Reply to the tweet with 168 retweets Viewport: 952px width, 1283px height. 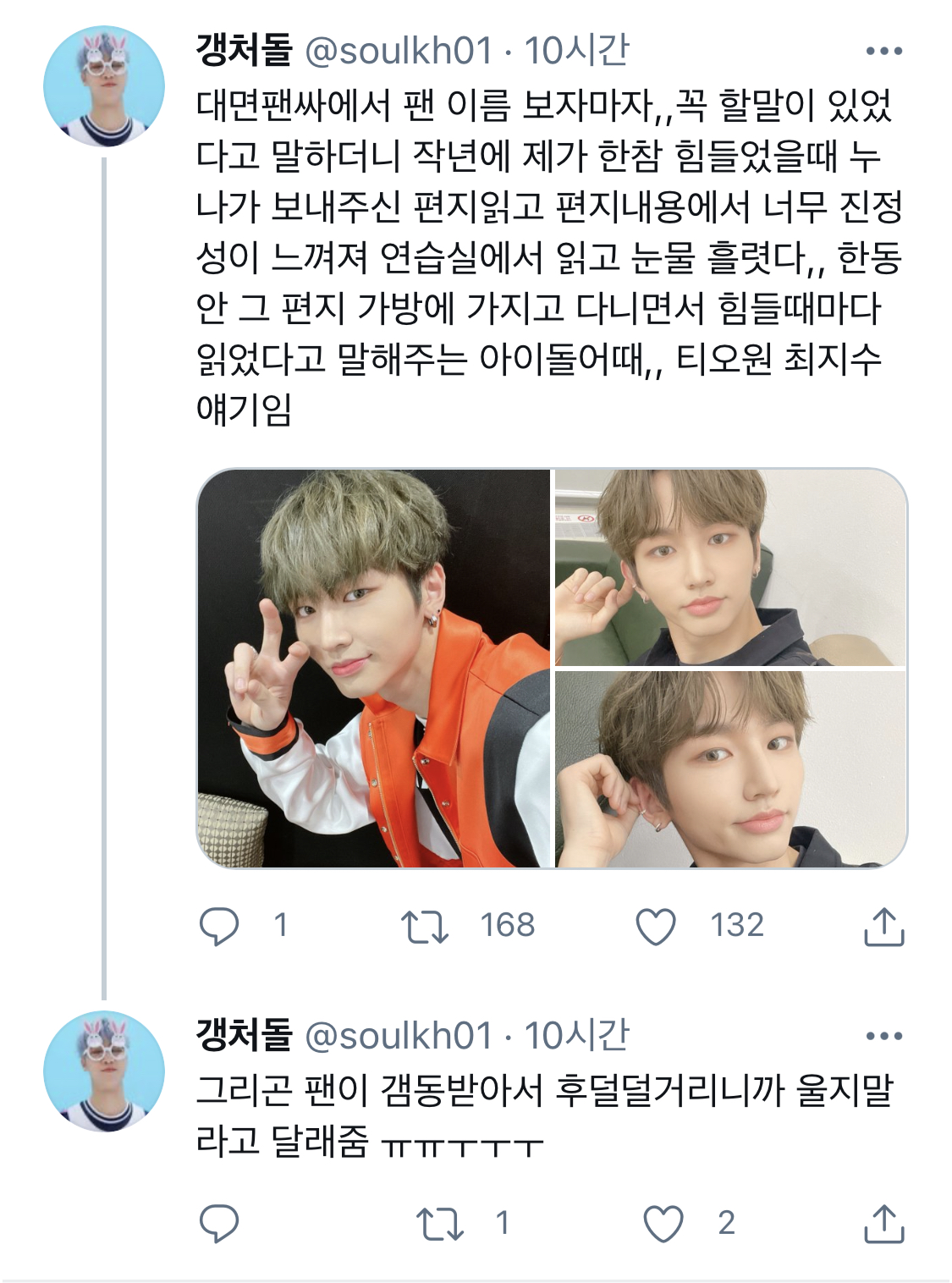[x=219, y=926]
